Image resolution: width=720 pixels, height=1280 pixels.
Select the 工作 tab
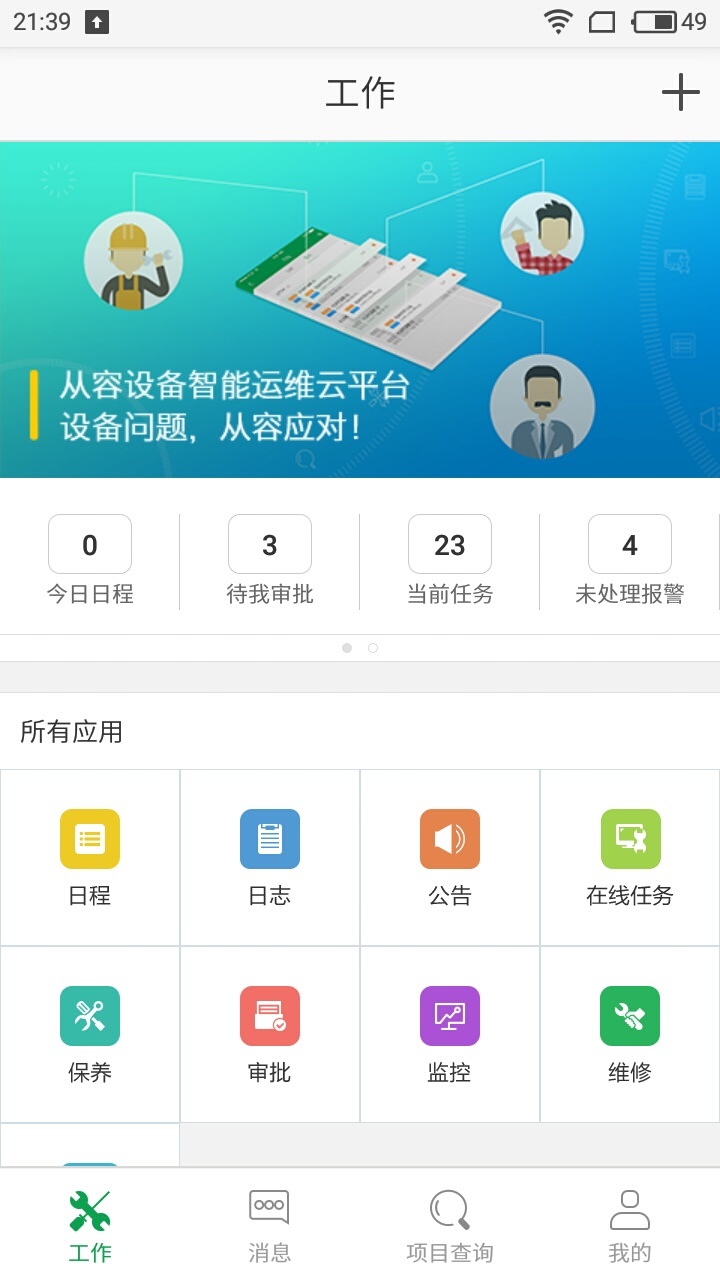(90, 1226)
